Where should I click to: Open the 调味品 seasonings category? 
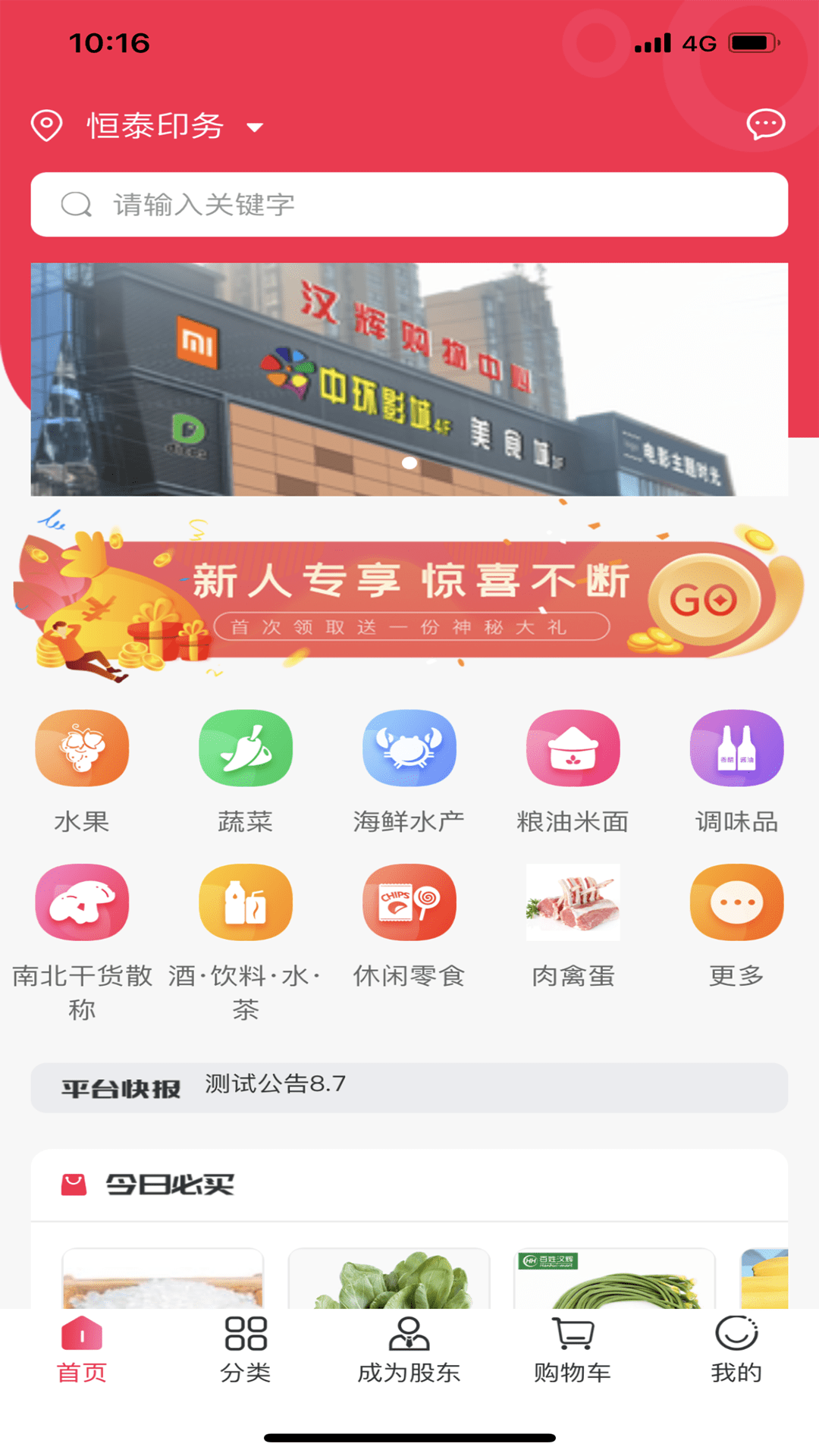[736, 748]
